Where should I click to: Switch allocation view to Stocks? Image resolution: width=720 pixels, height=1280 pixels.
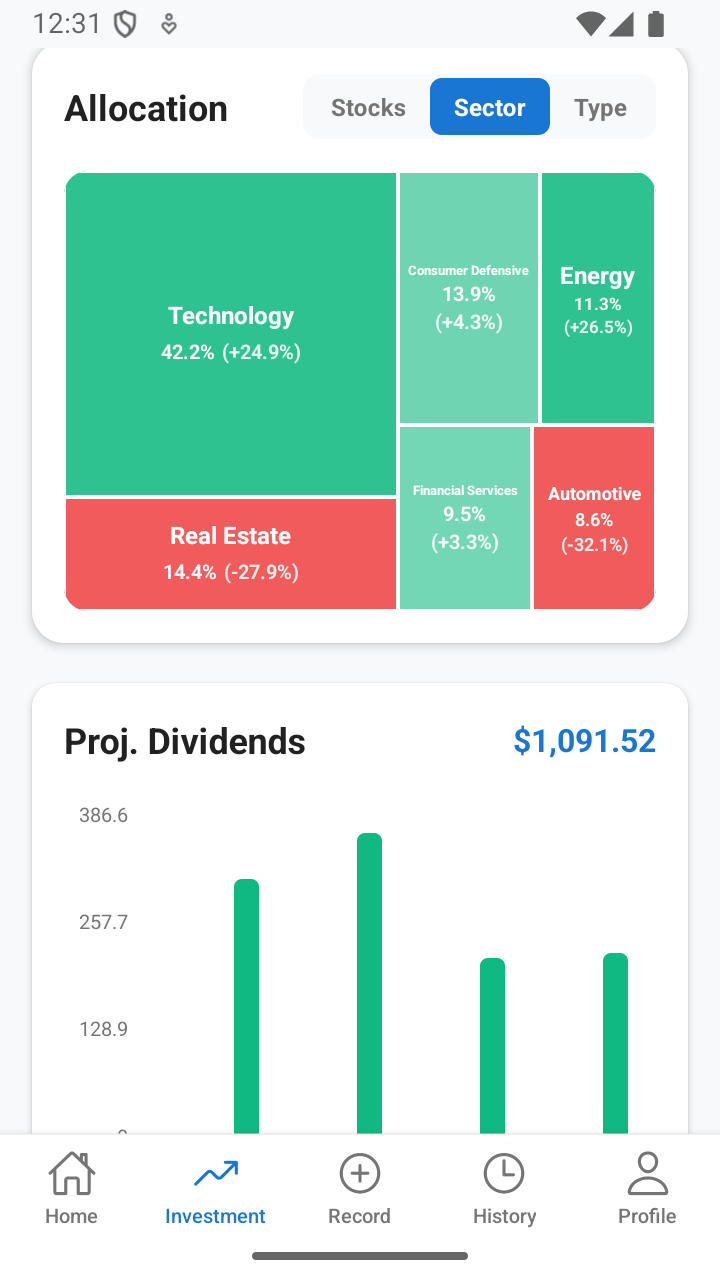(x=367, y=106)
